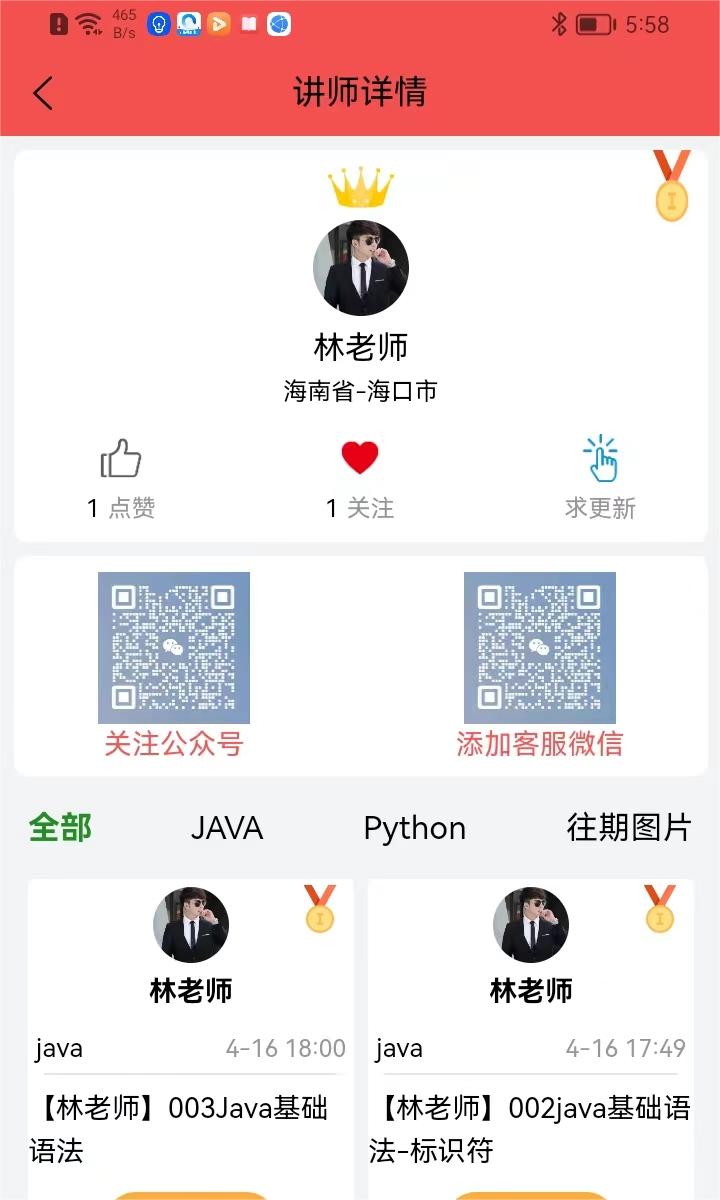Select the JAVA tab
Viewport: 720px width, 1200px height.
tap(227, 828)
